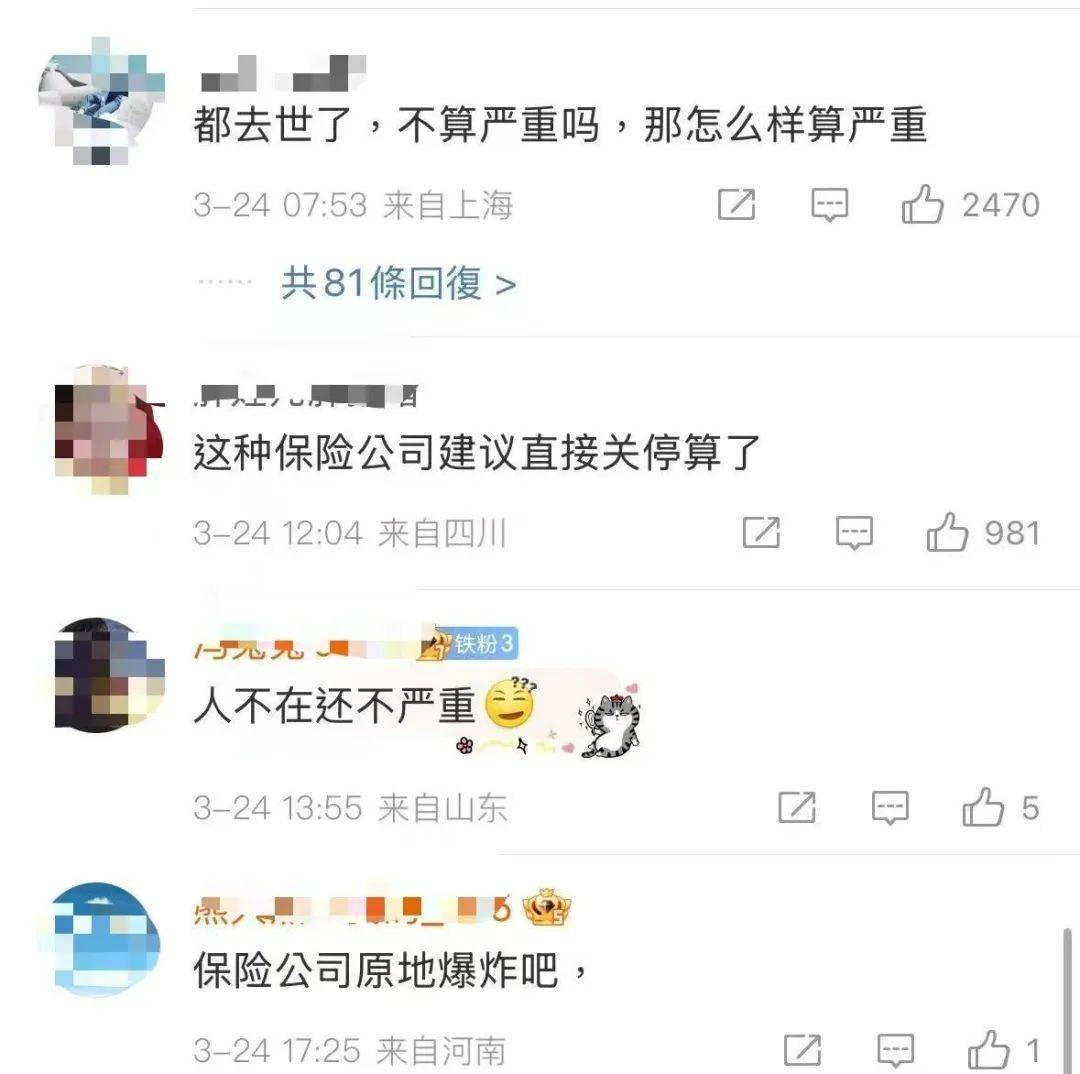Repost the comment posted at 3-24 13:55

pos(797,807)
